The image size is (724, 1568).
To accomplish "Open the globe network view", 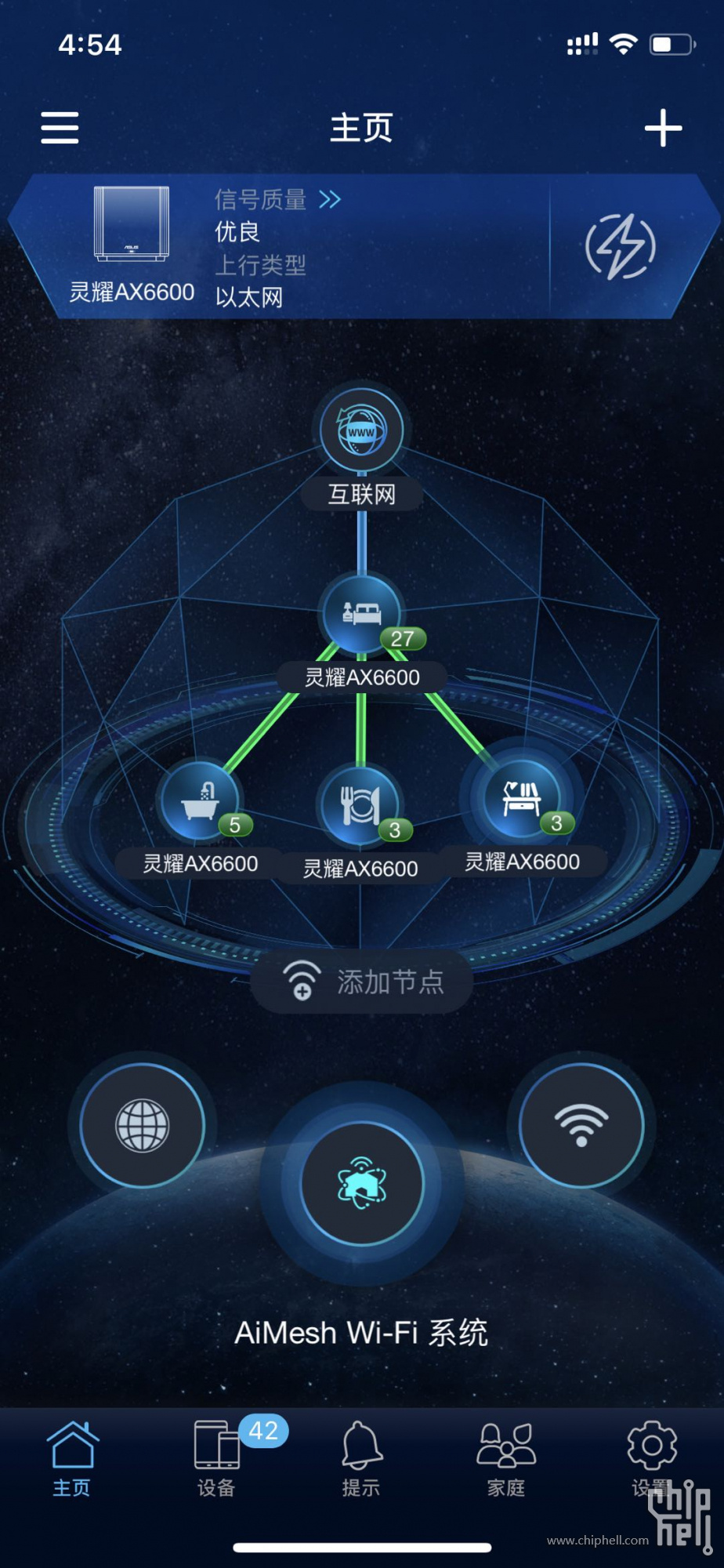I will pos(142,1125).
